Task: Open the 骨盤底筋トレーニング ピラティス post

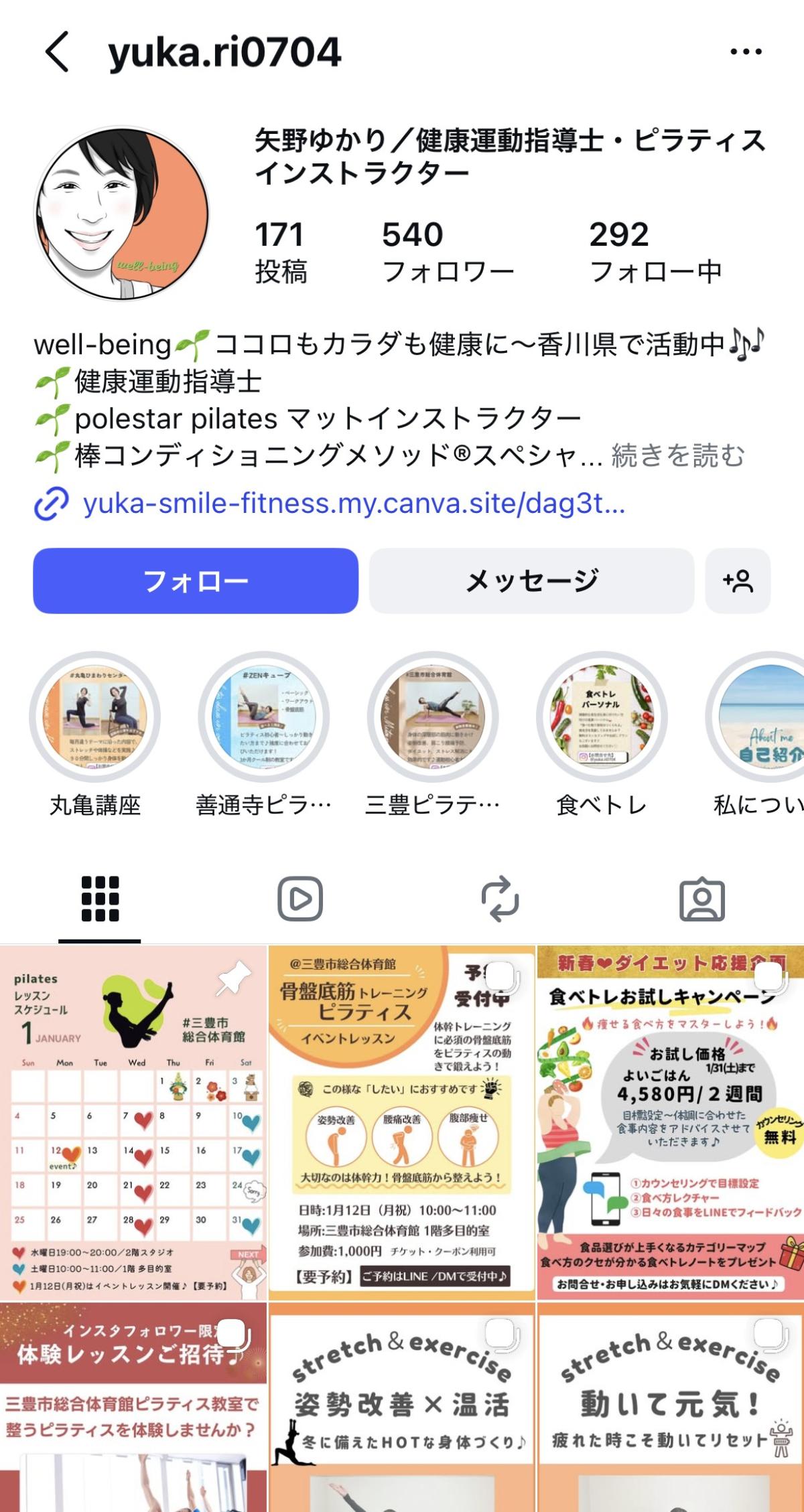Action: pyautogui.click(x=402, y=1122)
